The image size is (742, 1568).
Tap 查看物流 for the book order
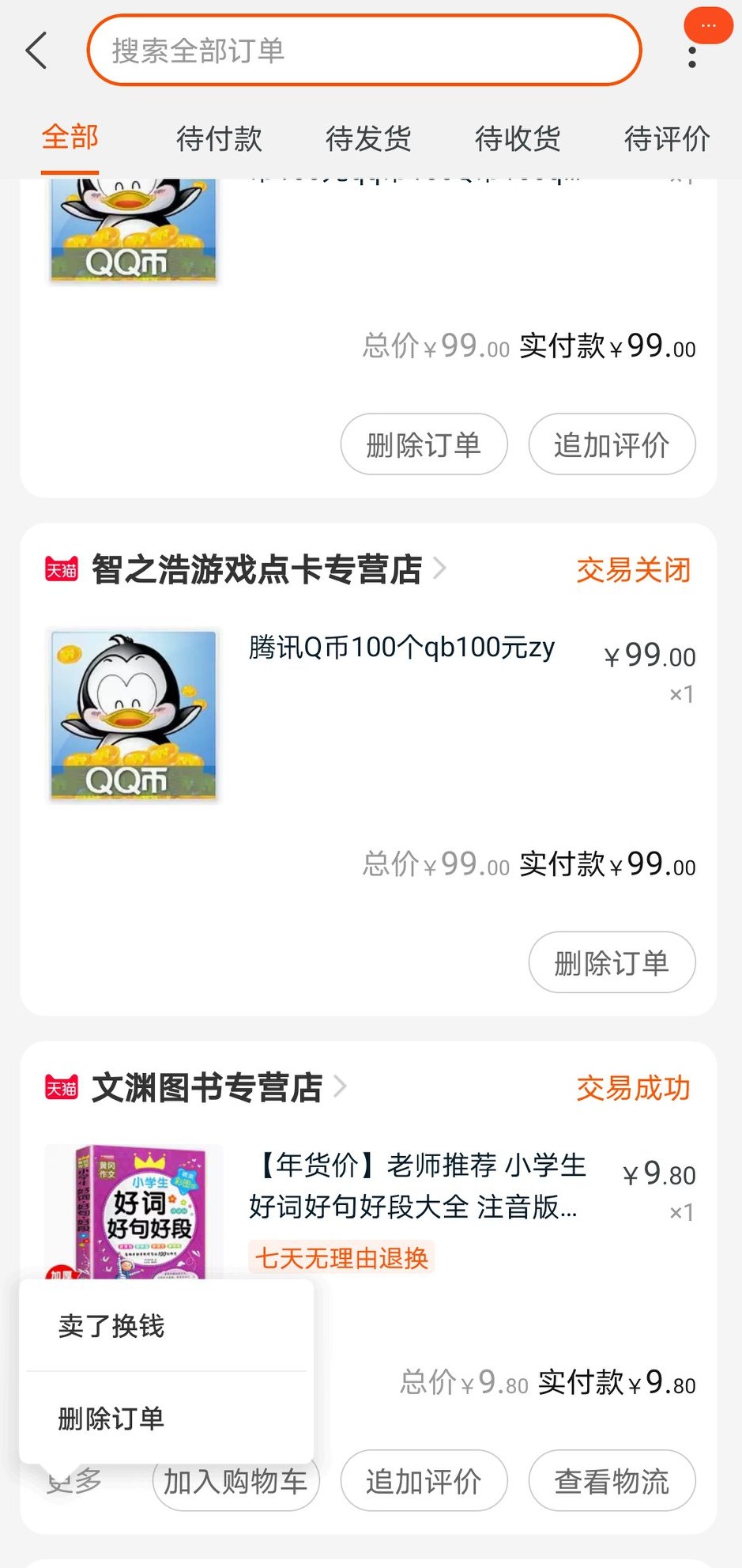point(612,1480)
